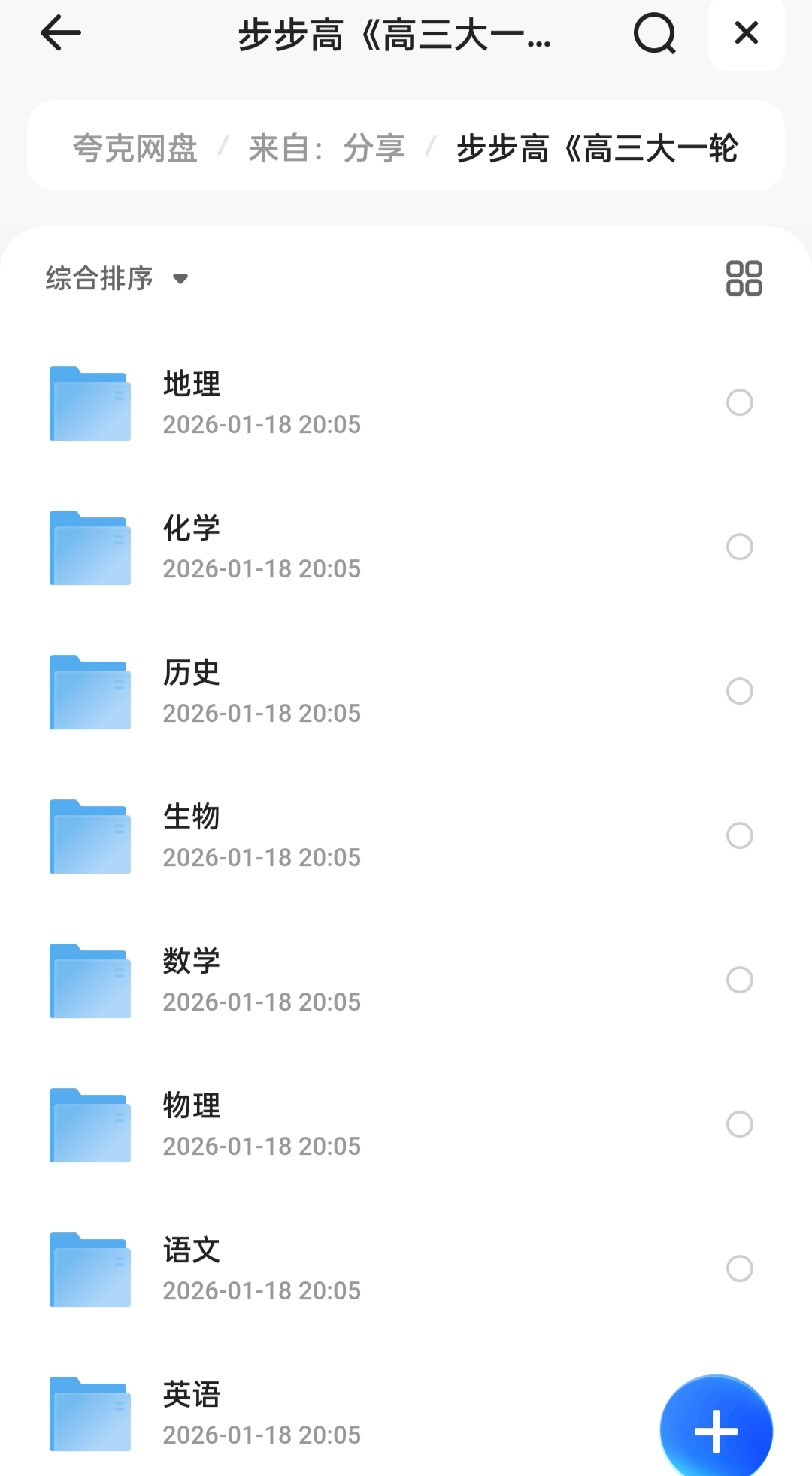Open the 物理 folder
Screen dimensions: 812x1476
pyautogui.click(x=192, y=1124)
